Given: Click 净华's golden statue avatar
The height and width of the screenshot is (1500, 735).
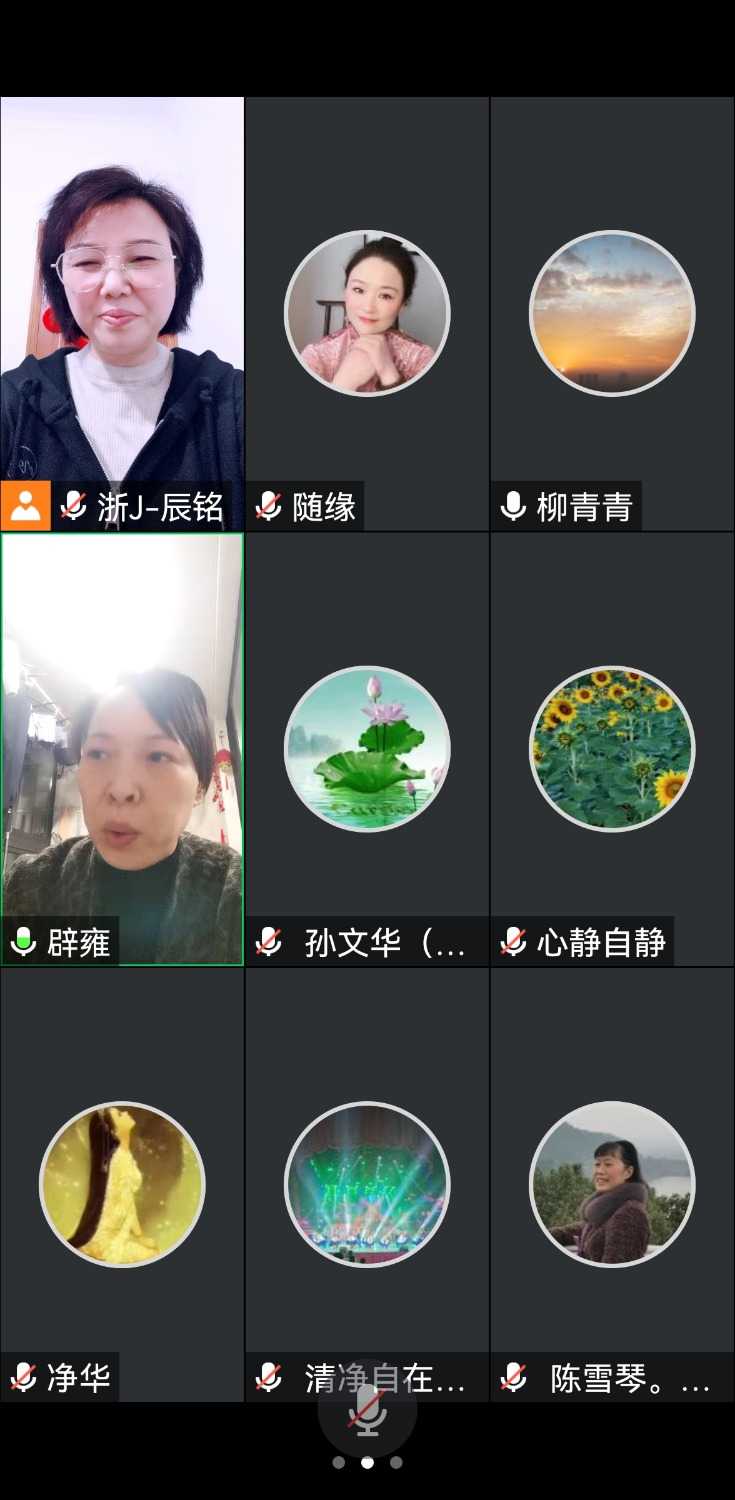Looking at the screenshot, I should 122,1184.
